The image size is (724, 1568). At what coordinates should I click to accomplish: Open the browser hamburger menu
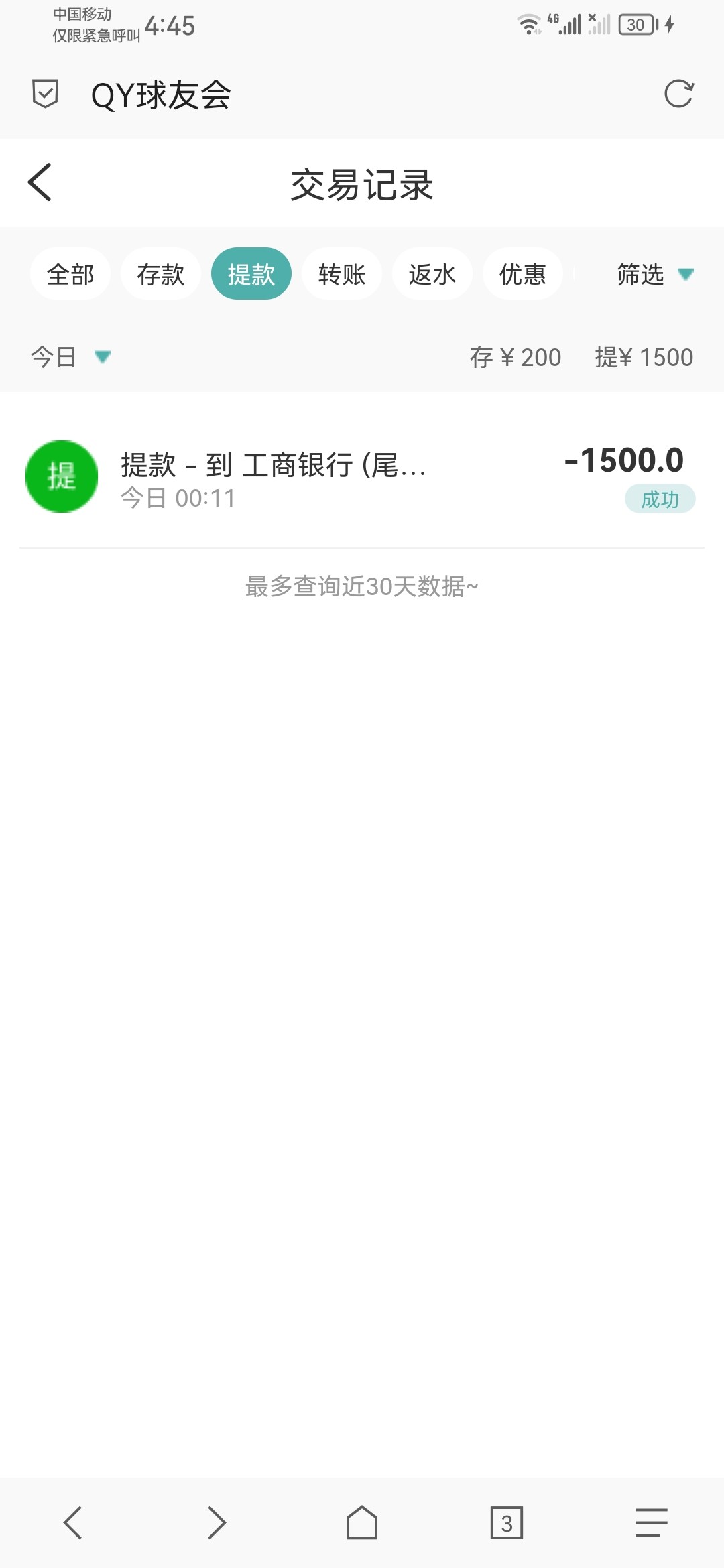pyautogui.click(x=651, y=1522)
